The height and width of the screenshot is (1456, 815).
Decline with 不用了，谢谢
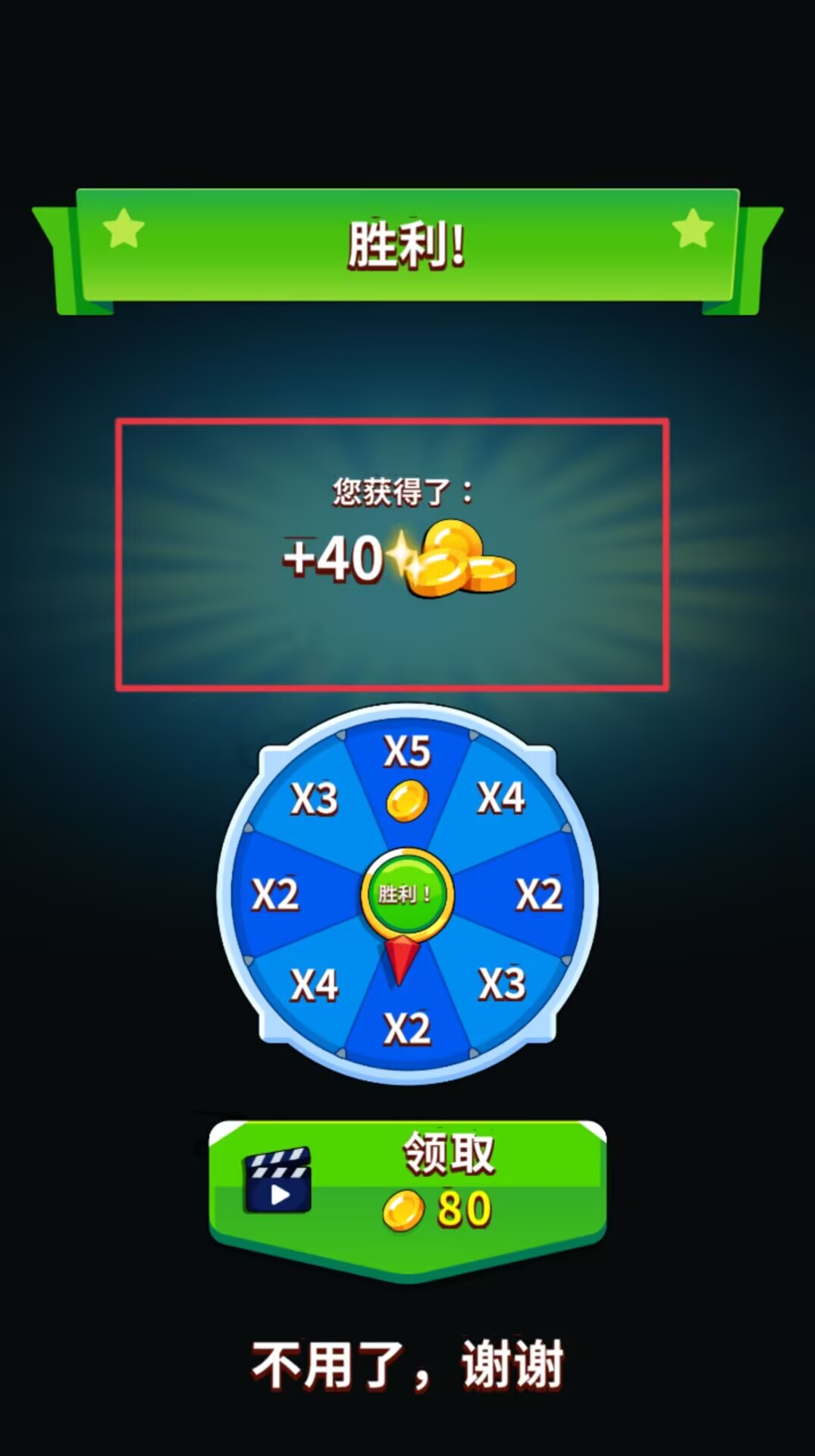coord(408,1366)
